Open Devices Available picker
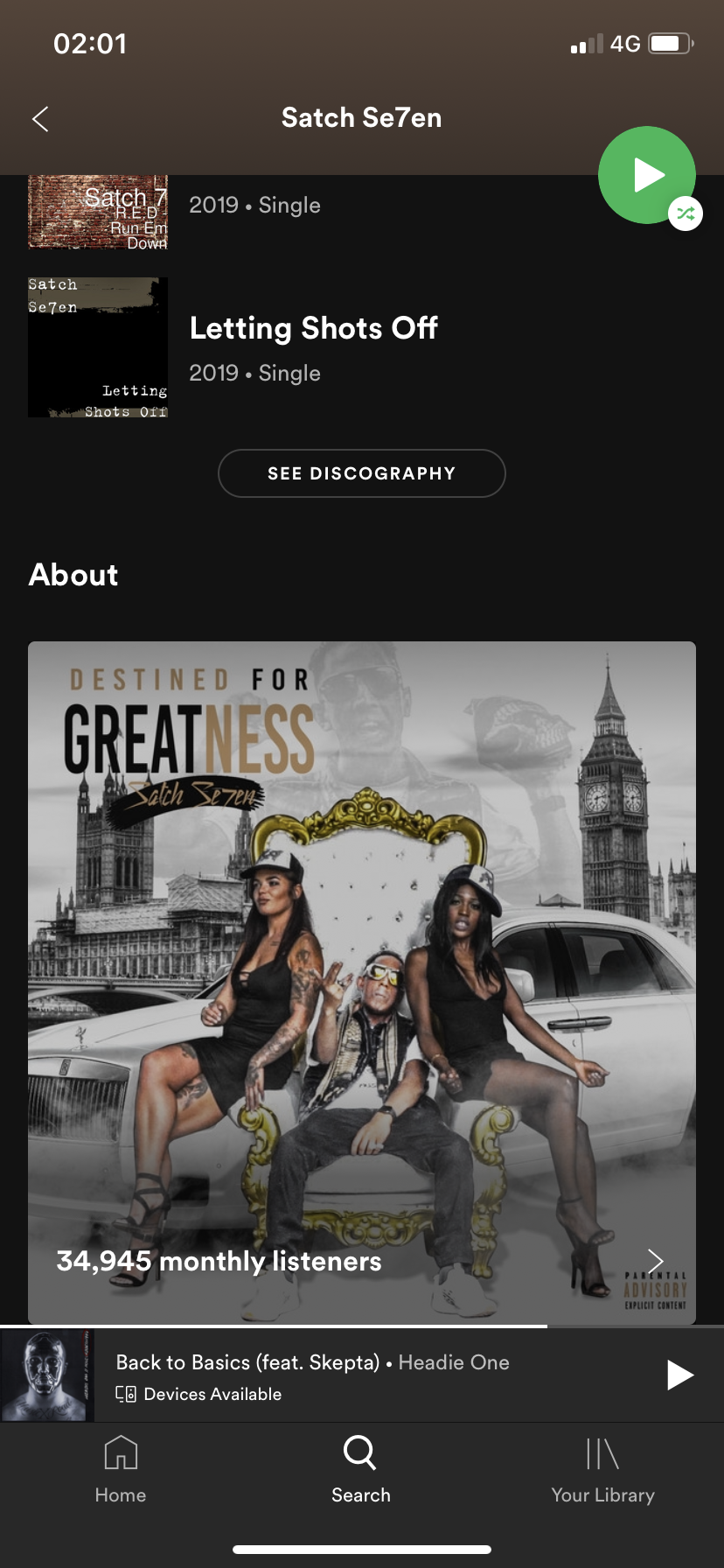The image size is (724, 1568). pyautogui.click(x=199, y=1394)
